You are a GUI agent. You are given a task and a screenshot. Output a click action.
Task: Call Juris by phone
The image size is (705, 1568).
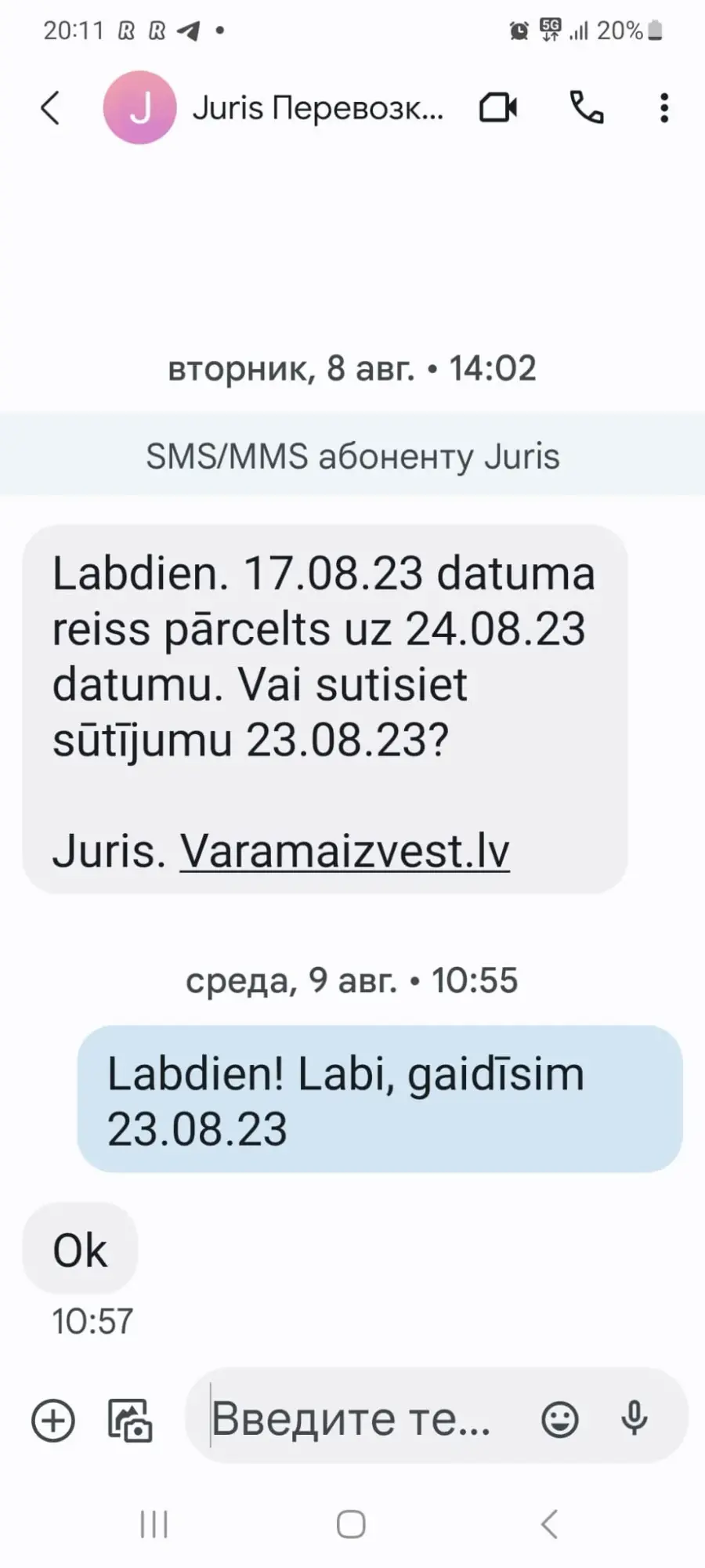[x=587, y=108]
